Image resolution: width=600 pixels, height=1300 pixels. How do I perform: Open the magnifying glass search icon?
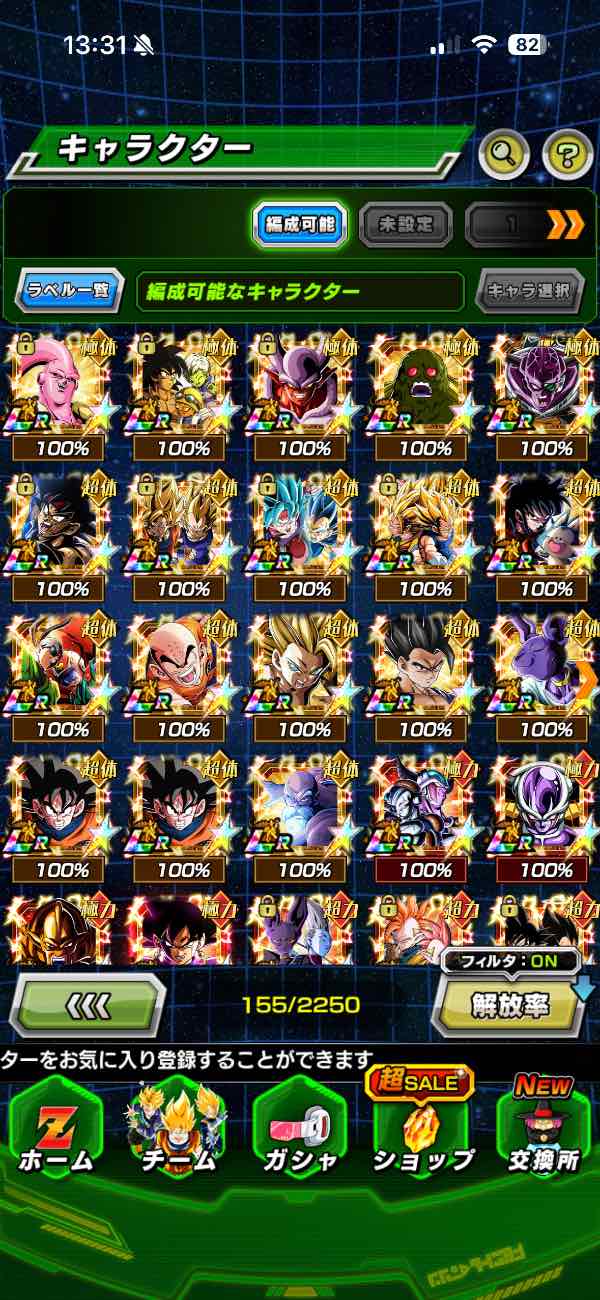[505, 154]
